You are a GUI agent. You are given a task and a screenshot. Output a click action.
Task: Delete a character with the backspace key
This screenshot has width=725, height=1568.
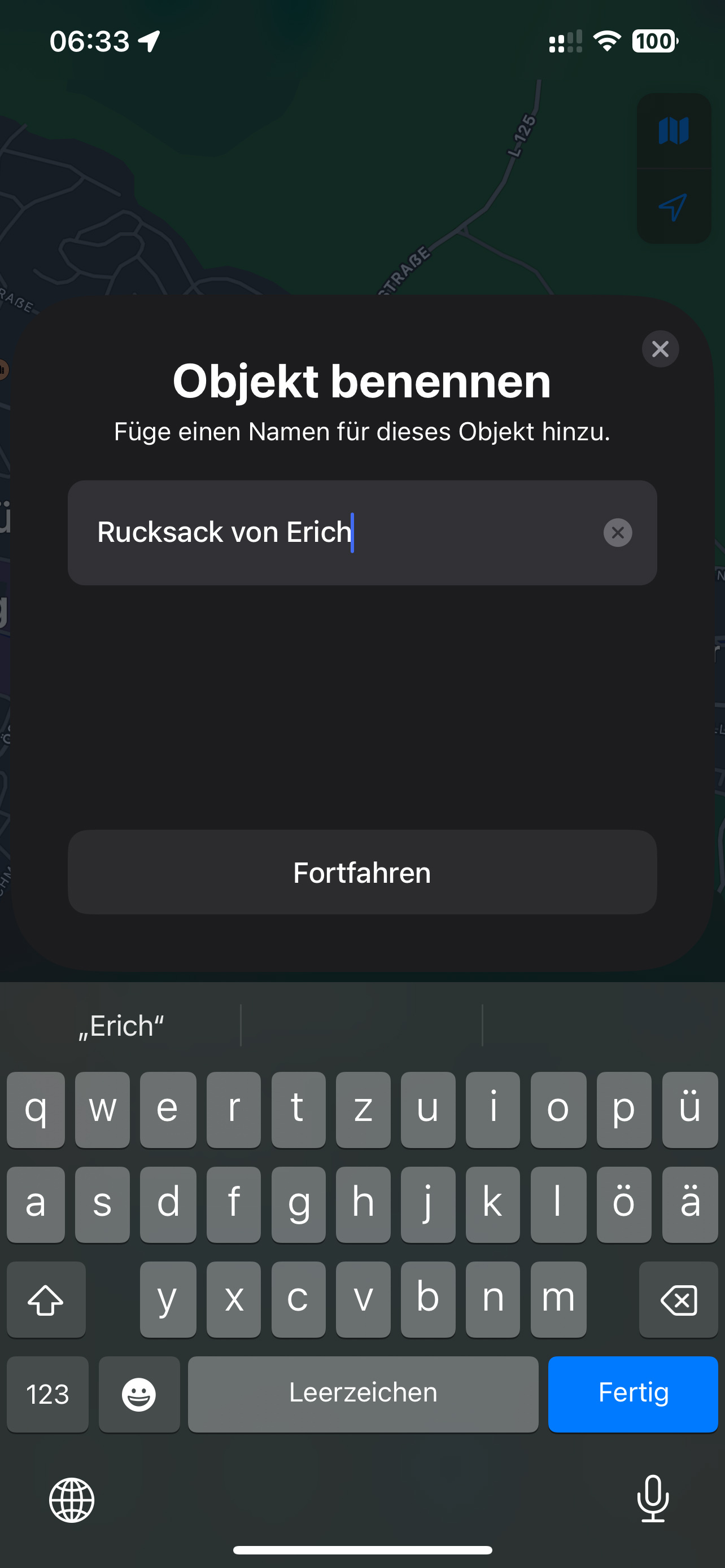tap(678, 1299)
